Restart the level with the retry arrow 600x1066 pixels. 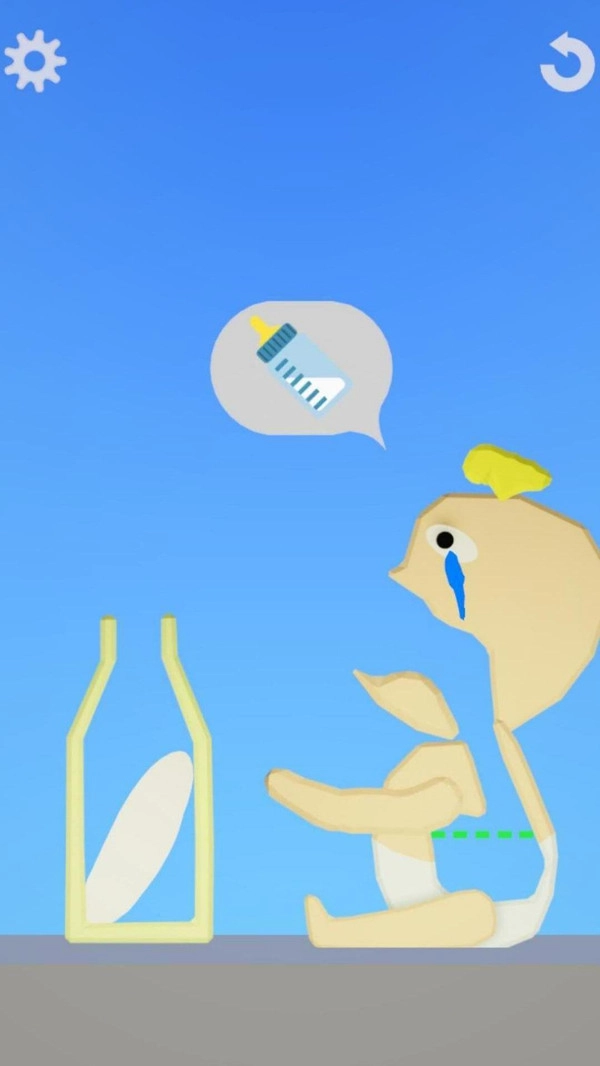coord(568,62)
